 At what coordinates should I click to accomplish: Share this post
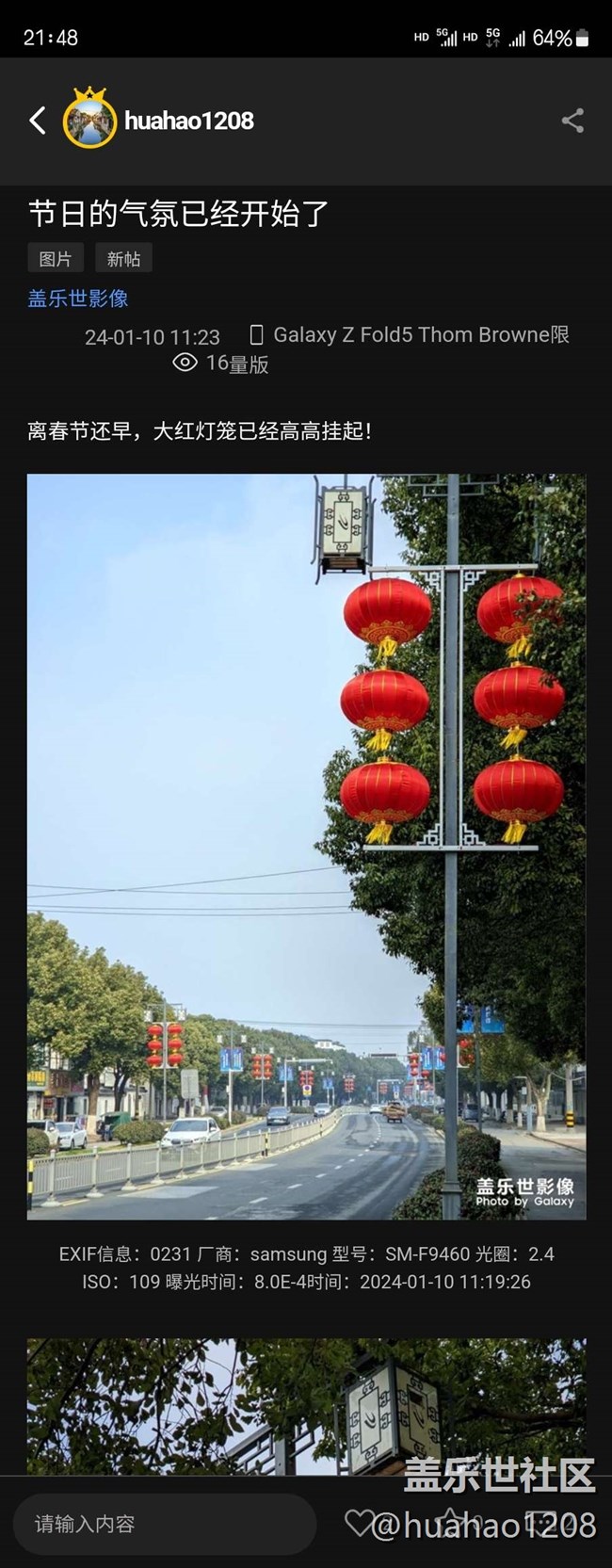572,121
